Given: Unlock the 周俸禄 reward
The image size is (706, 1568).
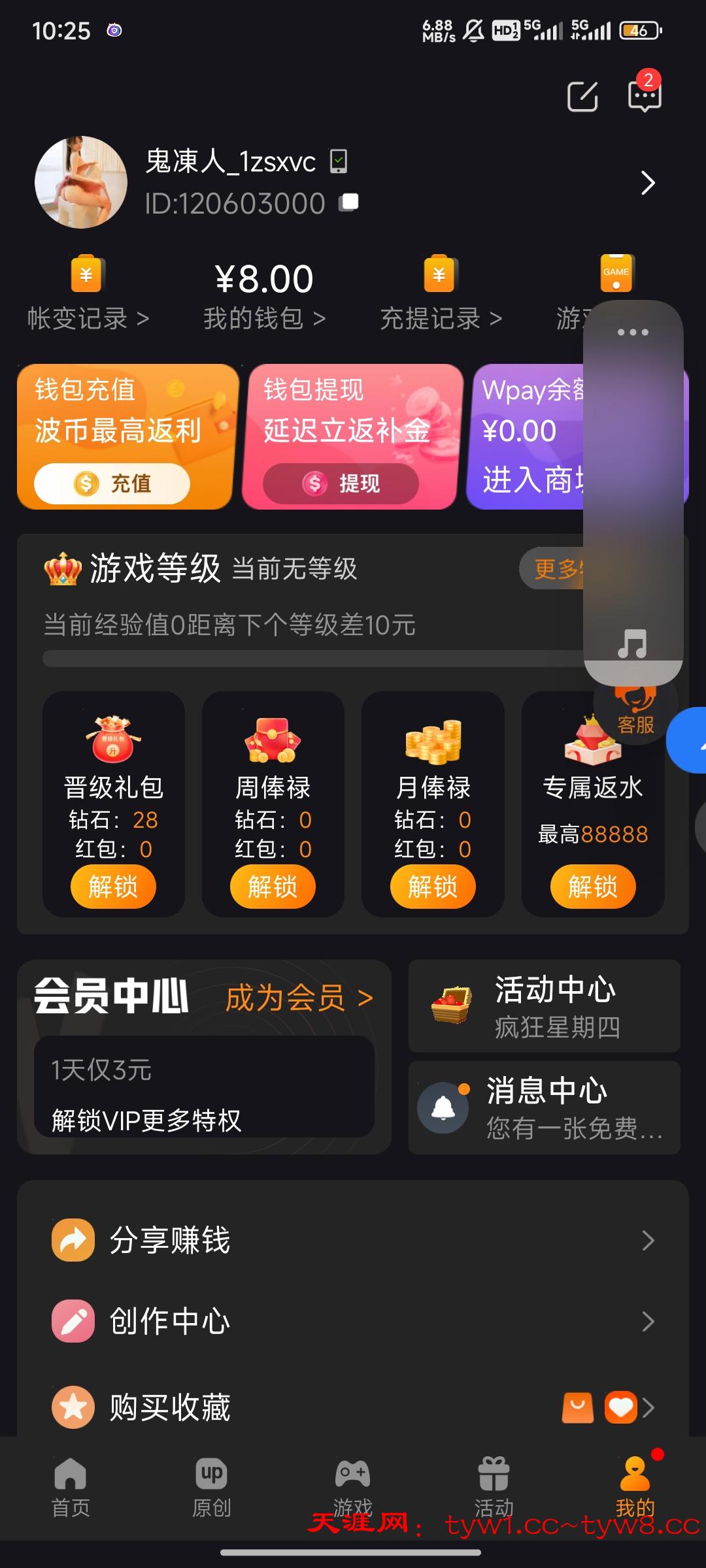Looking at the screenshot, I should pyautogui.click(x=273, y=887).
